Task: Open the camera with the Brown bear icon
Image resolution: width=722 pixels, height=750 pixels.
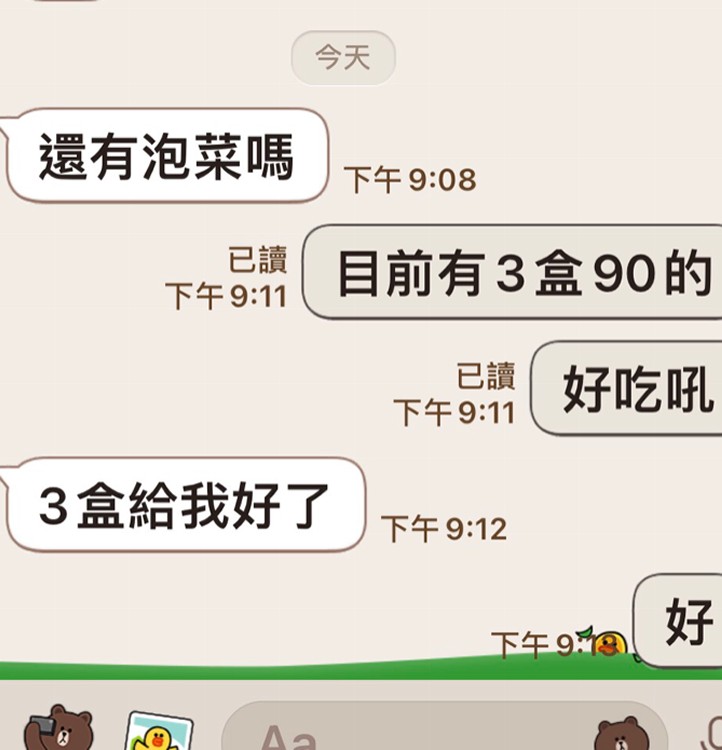Action: pos(59,731)
